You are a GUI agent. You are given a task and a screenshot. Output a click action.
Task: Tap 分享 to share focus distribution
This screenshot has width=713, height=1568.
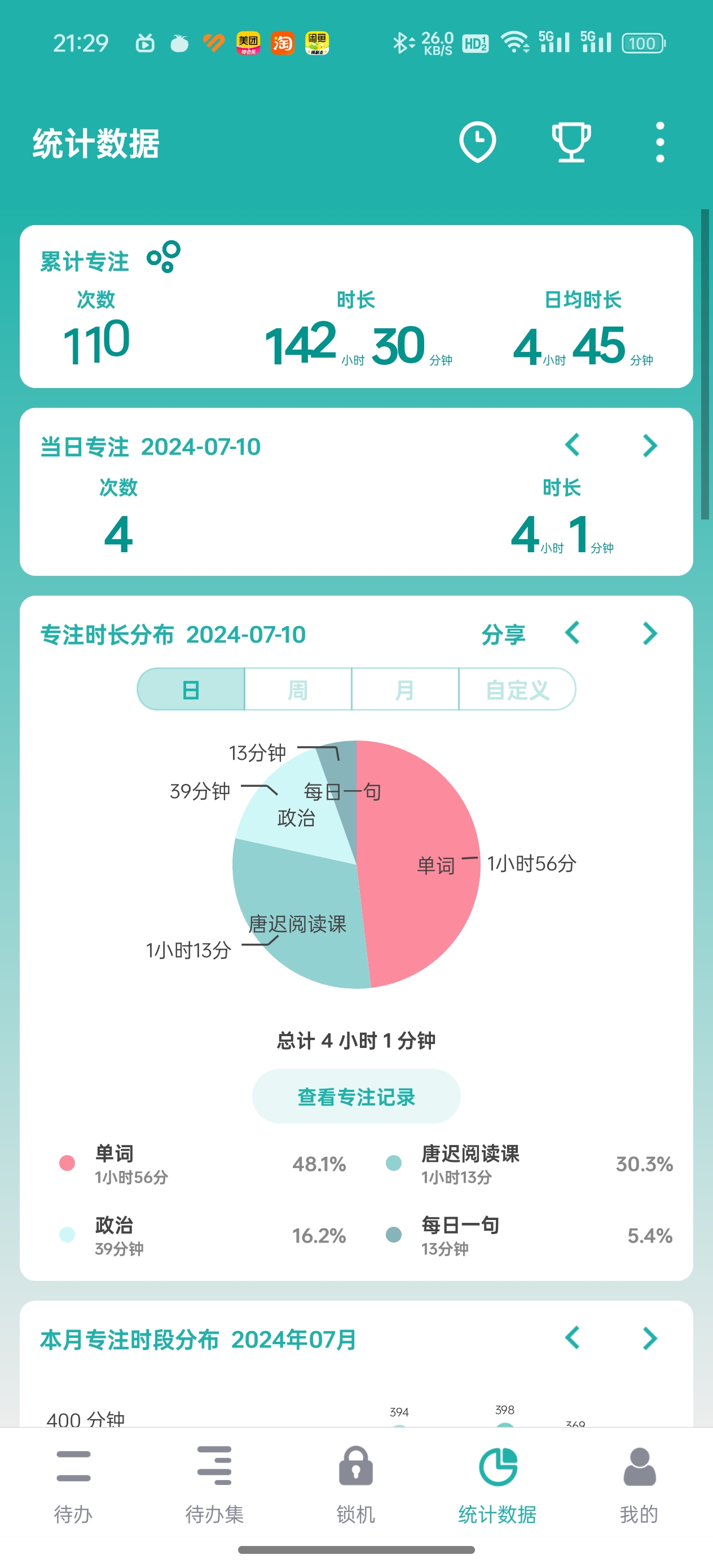click(x=503, y=635)
